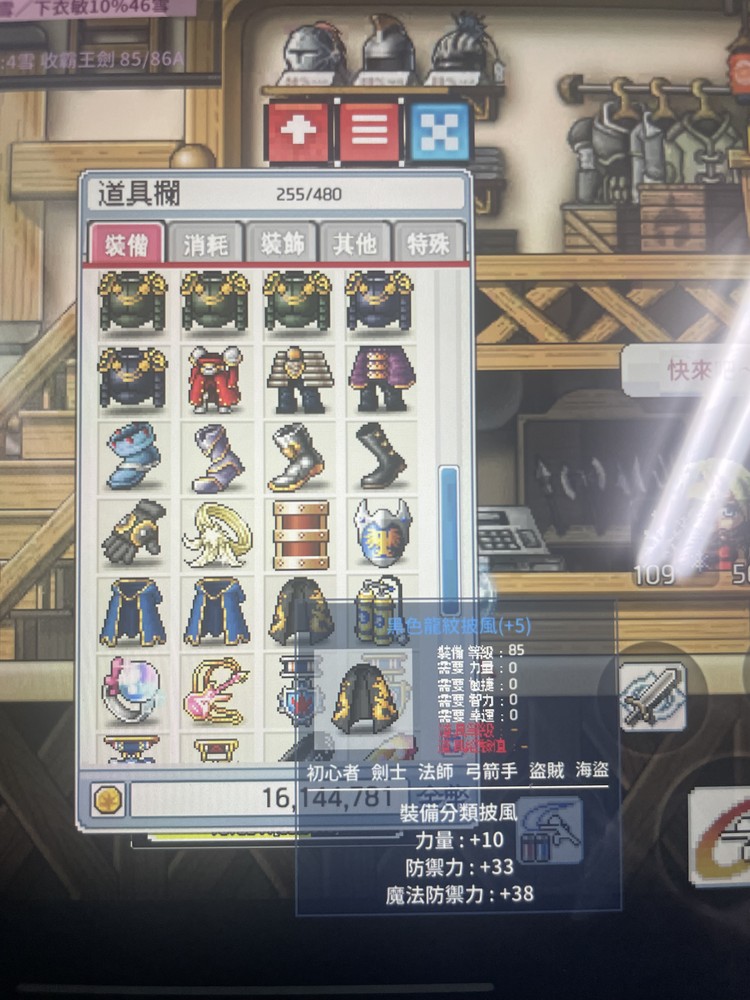Tap the red plus button
750x1000 pixels.
[297, 132]
